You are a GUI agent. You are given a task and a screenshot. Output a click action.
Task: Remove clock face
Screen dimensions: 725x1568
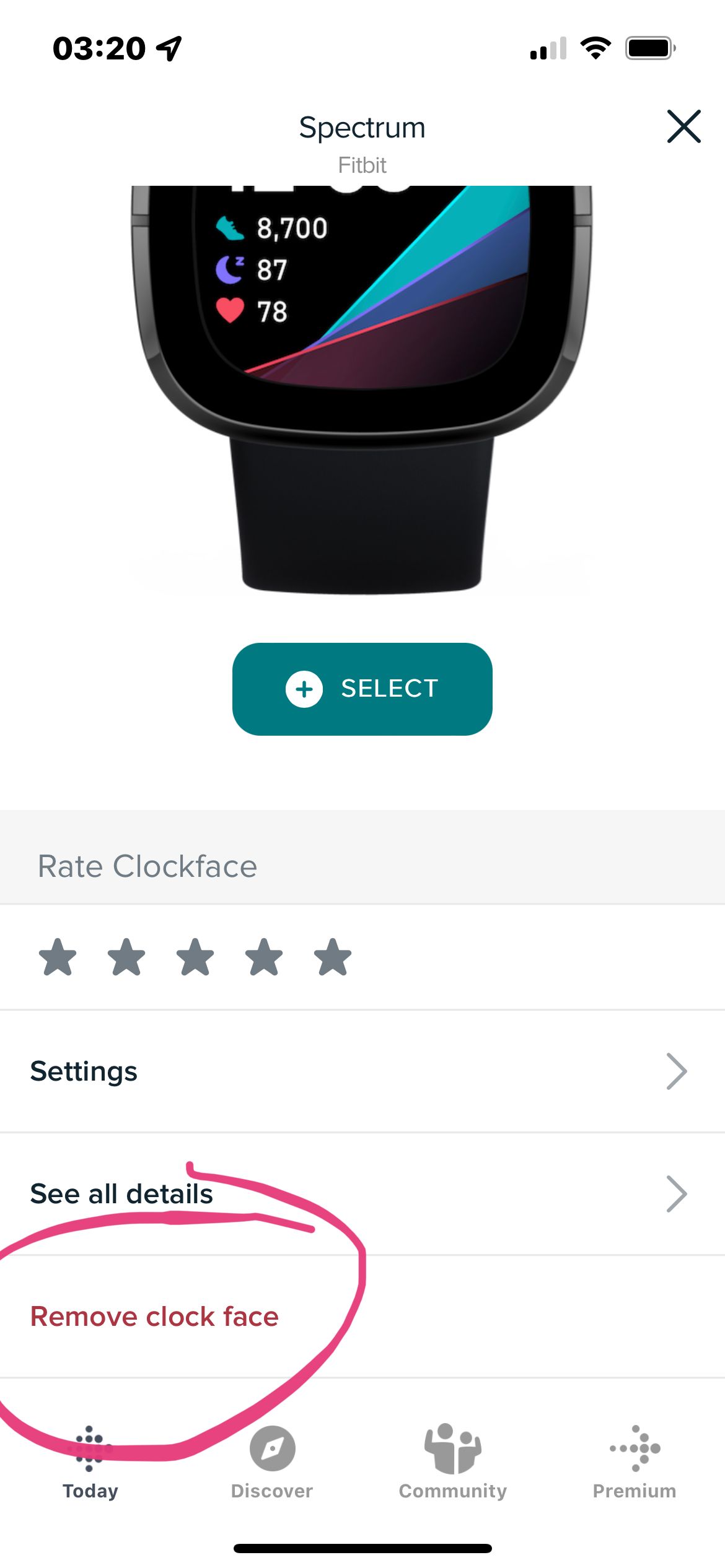coord(155,1316)
